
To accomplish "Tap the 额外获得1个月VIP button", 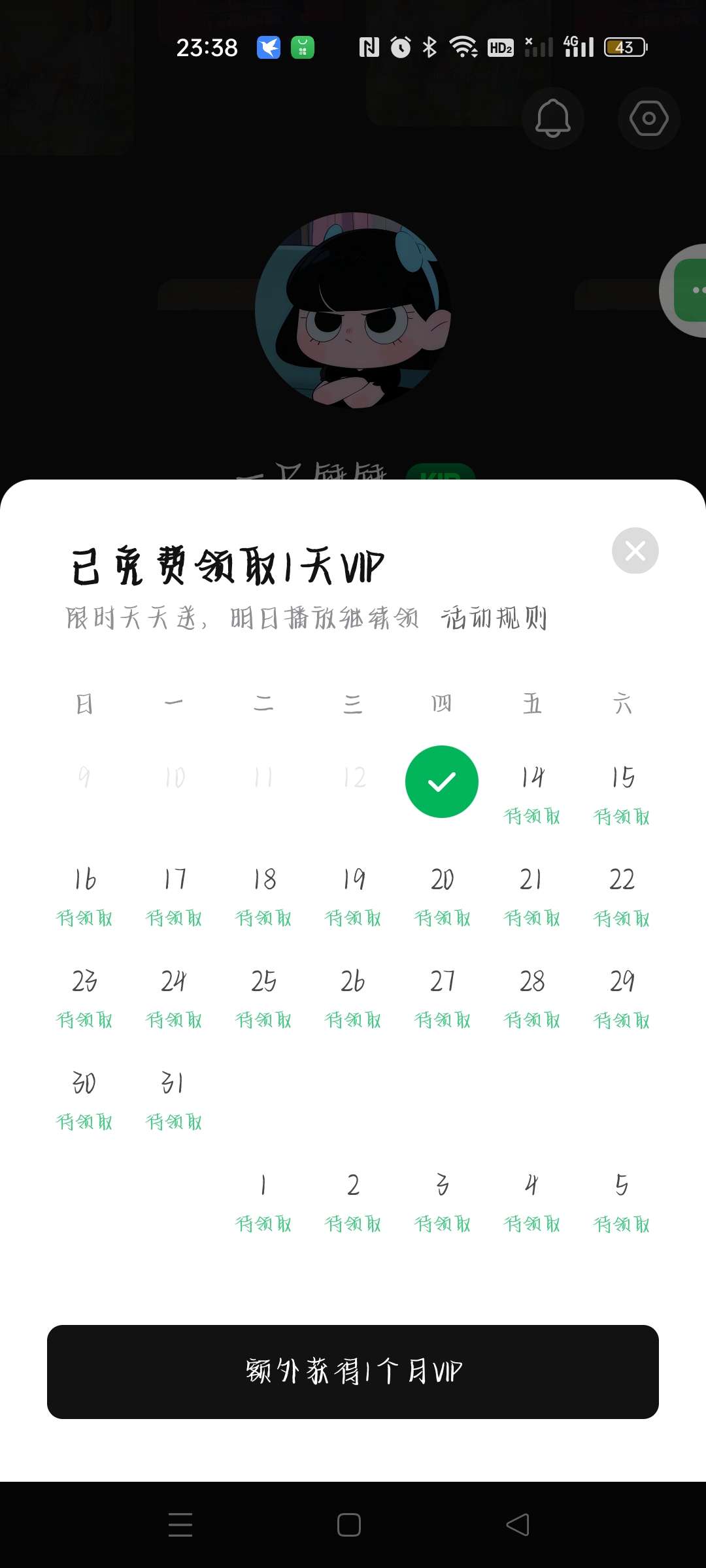I will 353,1371.
